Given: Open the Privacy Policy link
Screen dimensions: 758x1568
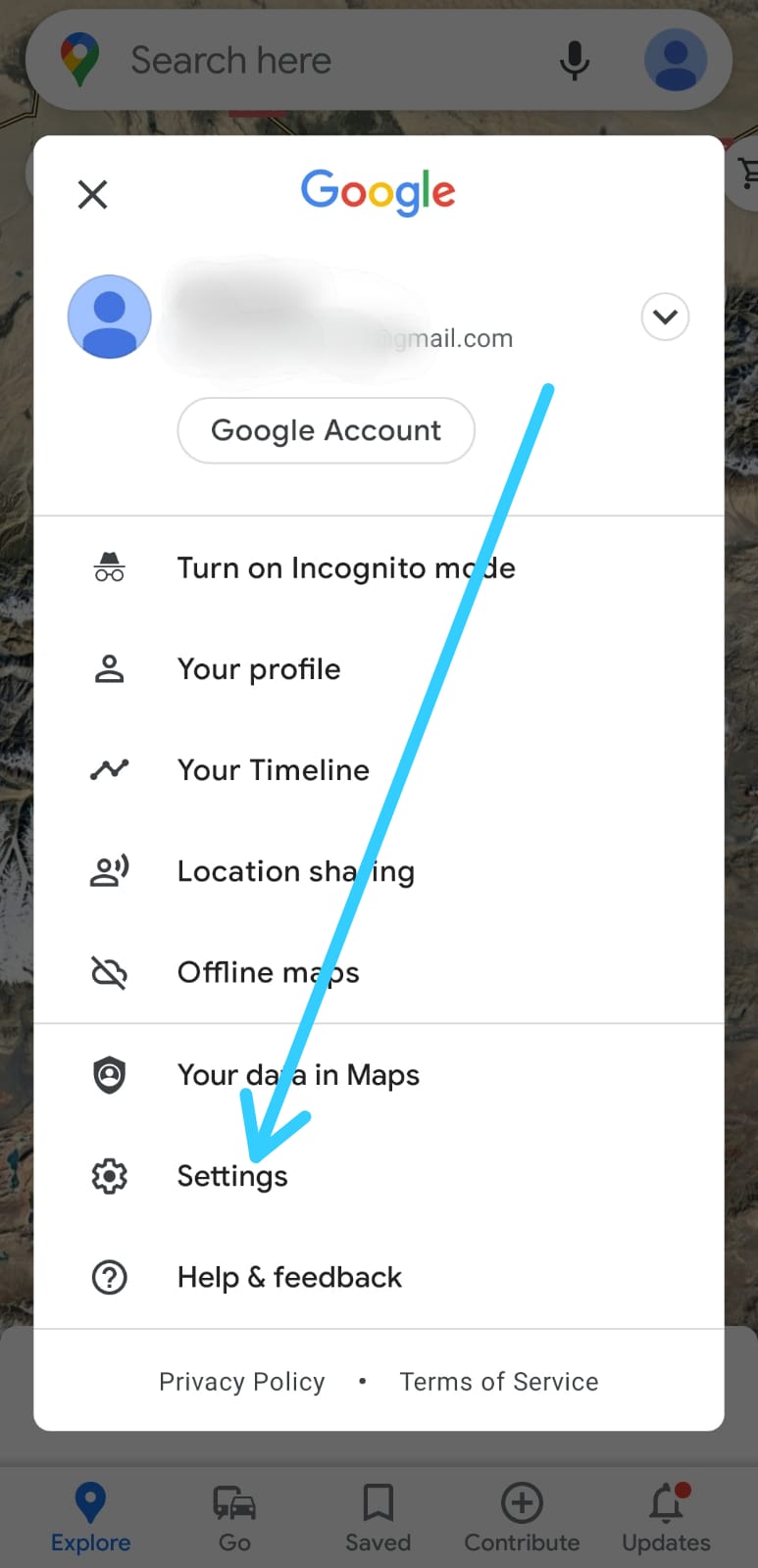Looking at the screenshot, I should point(241,1382).
